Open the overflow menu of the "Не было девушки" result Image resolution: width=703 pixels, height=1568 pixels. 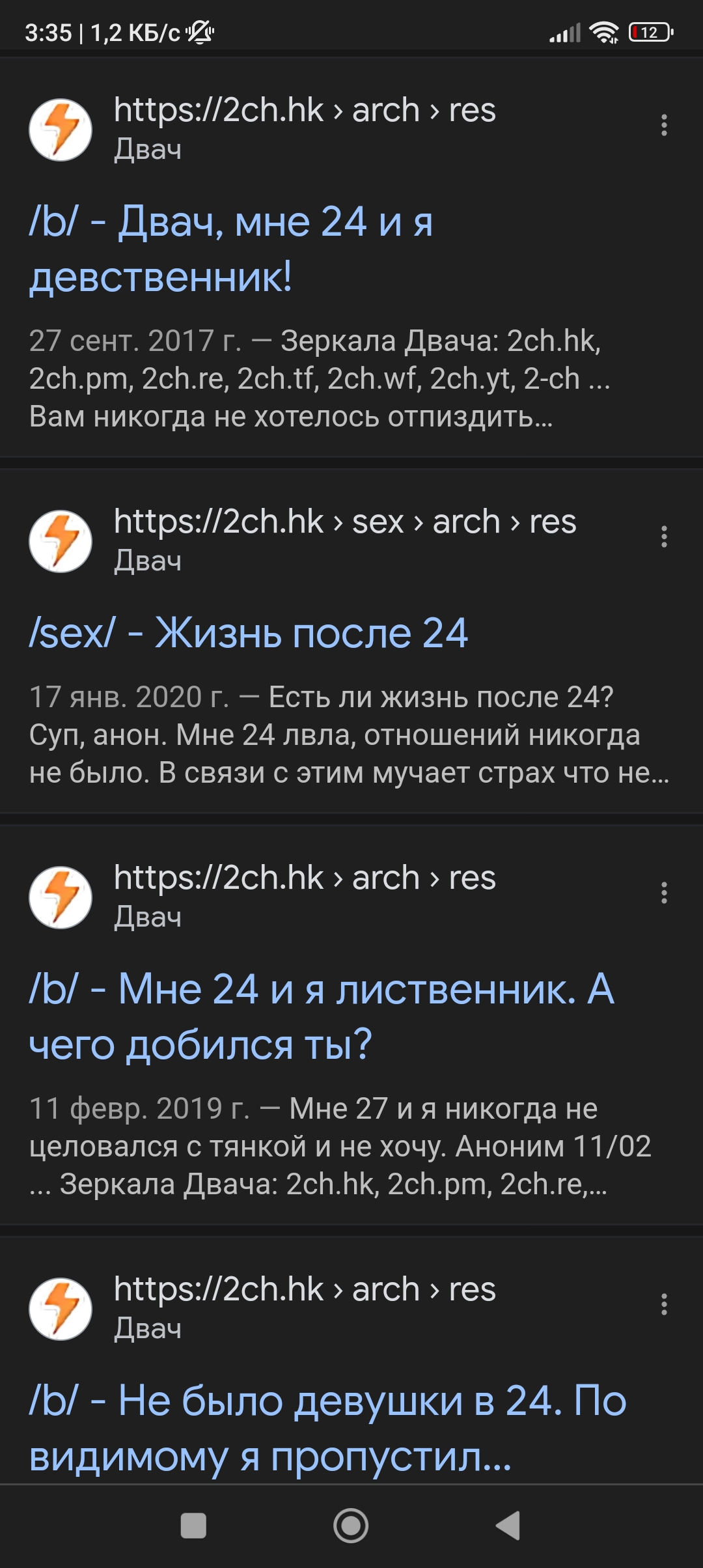pyautogui.click(x=664, y=1304)
